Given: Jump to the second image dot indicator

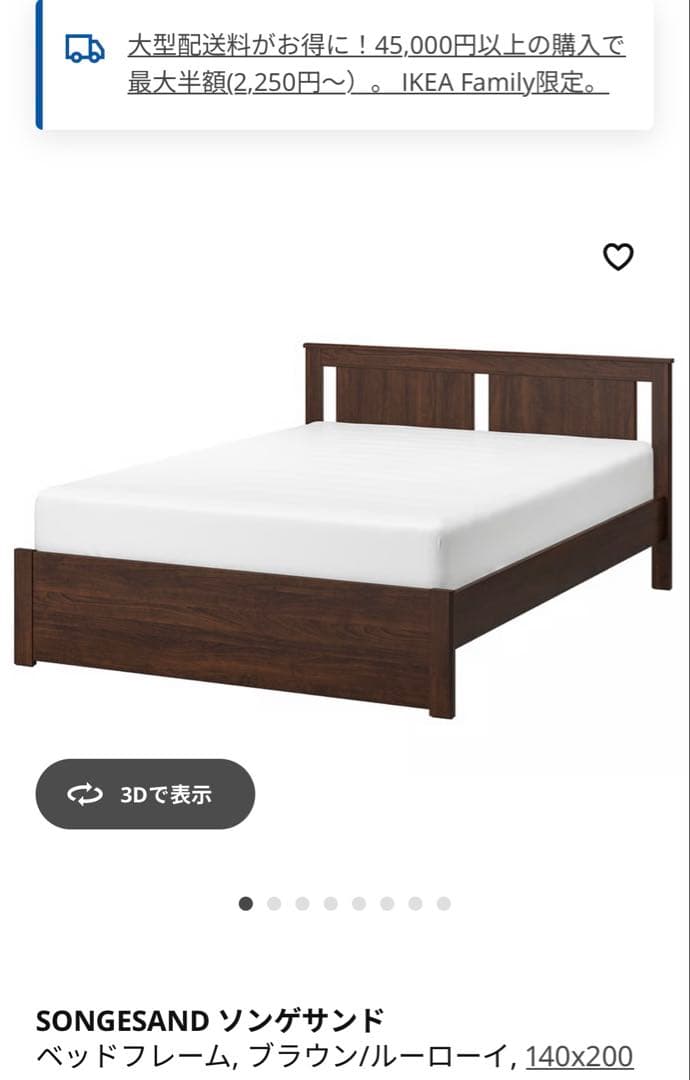Looking at the screenshot, I should point(274,904).
